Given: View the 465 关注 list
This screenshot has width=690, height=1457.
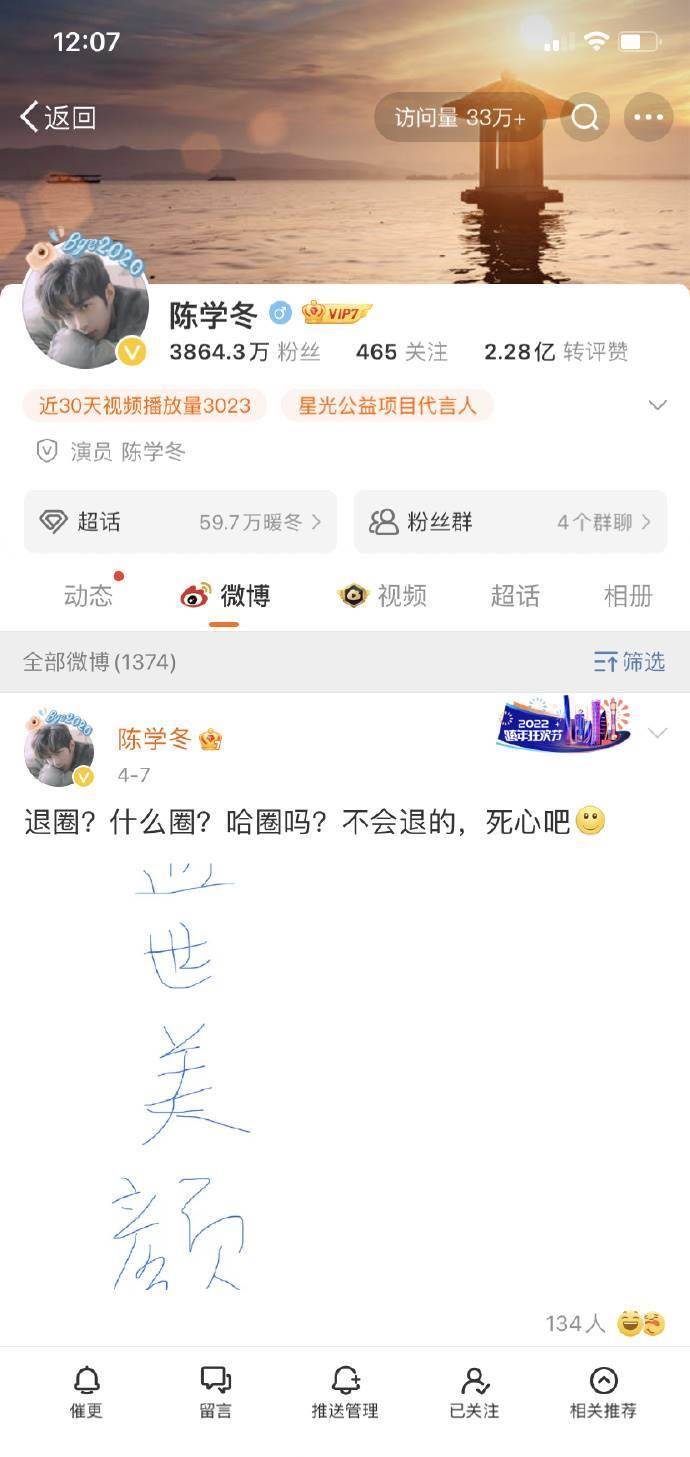Looking at the screenshot, I should pyautogui.click(x=402, y=352).
